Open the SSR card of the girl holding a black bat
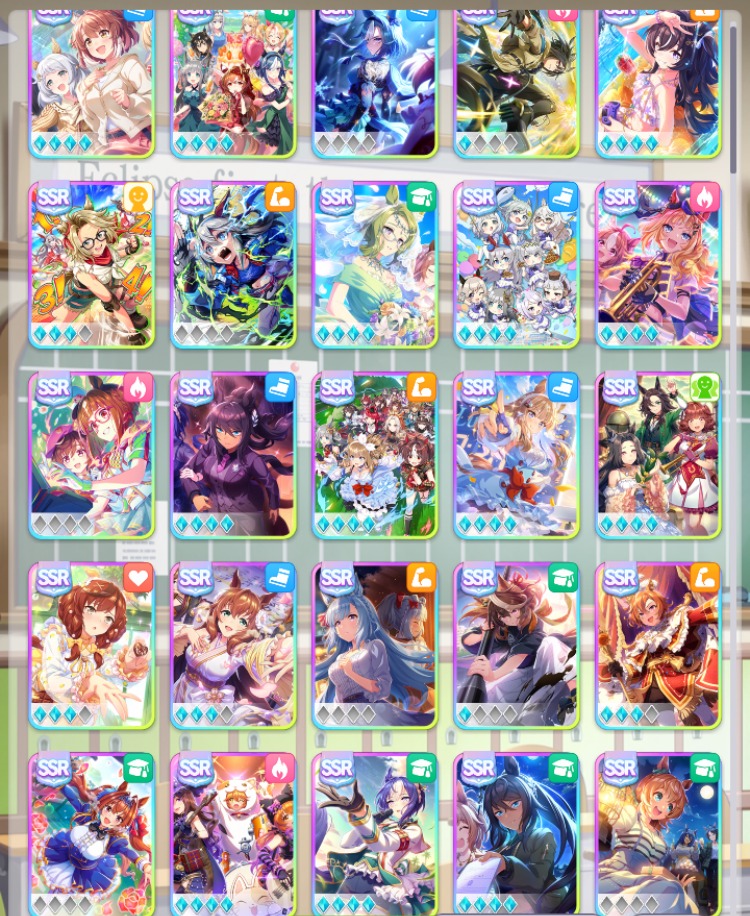This screenshot has width=750, height=916. coord(517,645)
